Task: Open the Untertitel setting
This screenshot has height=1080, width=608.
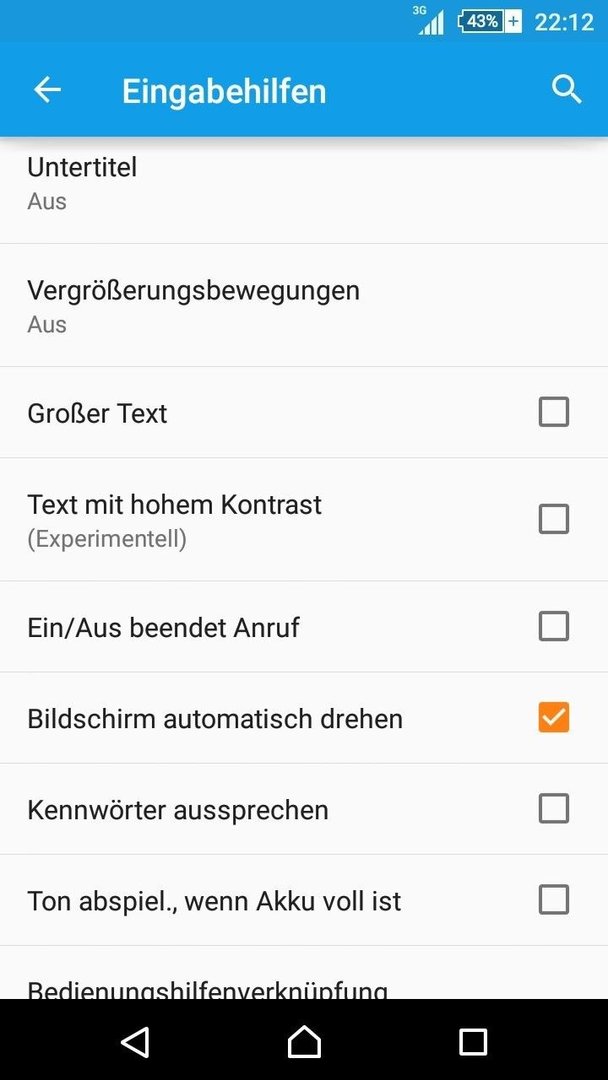Action: tap(304, 183)
